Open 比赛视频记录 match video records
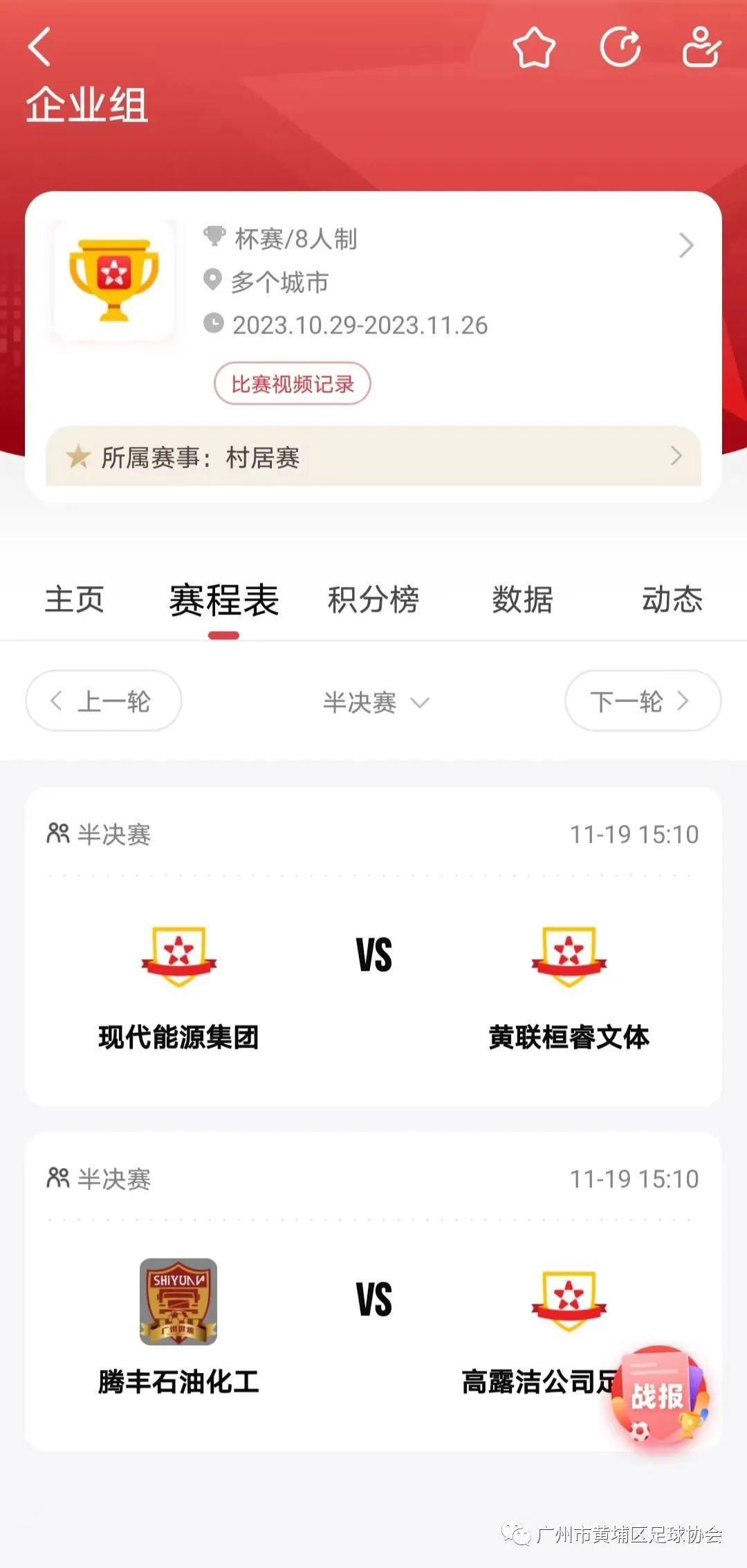Screen dimensions: 747x1568 pos(292,383)
